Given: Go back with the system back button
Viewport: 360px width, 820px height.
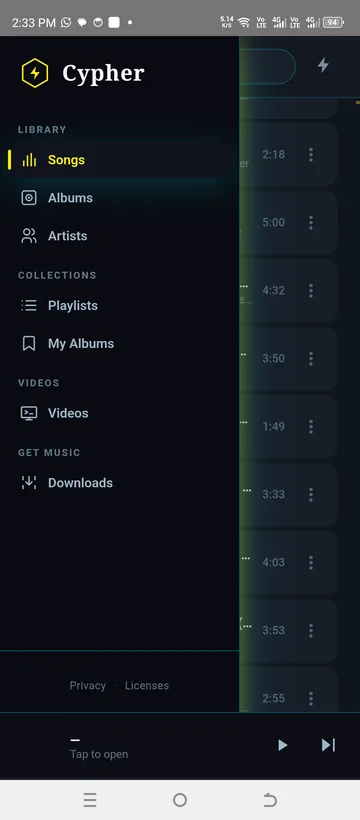Looking at the screenshot, I should 269,800.
